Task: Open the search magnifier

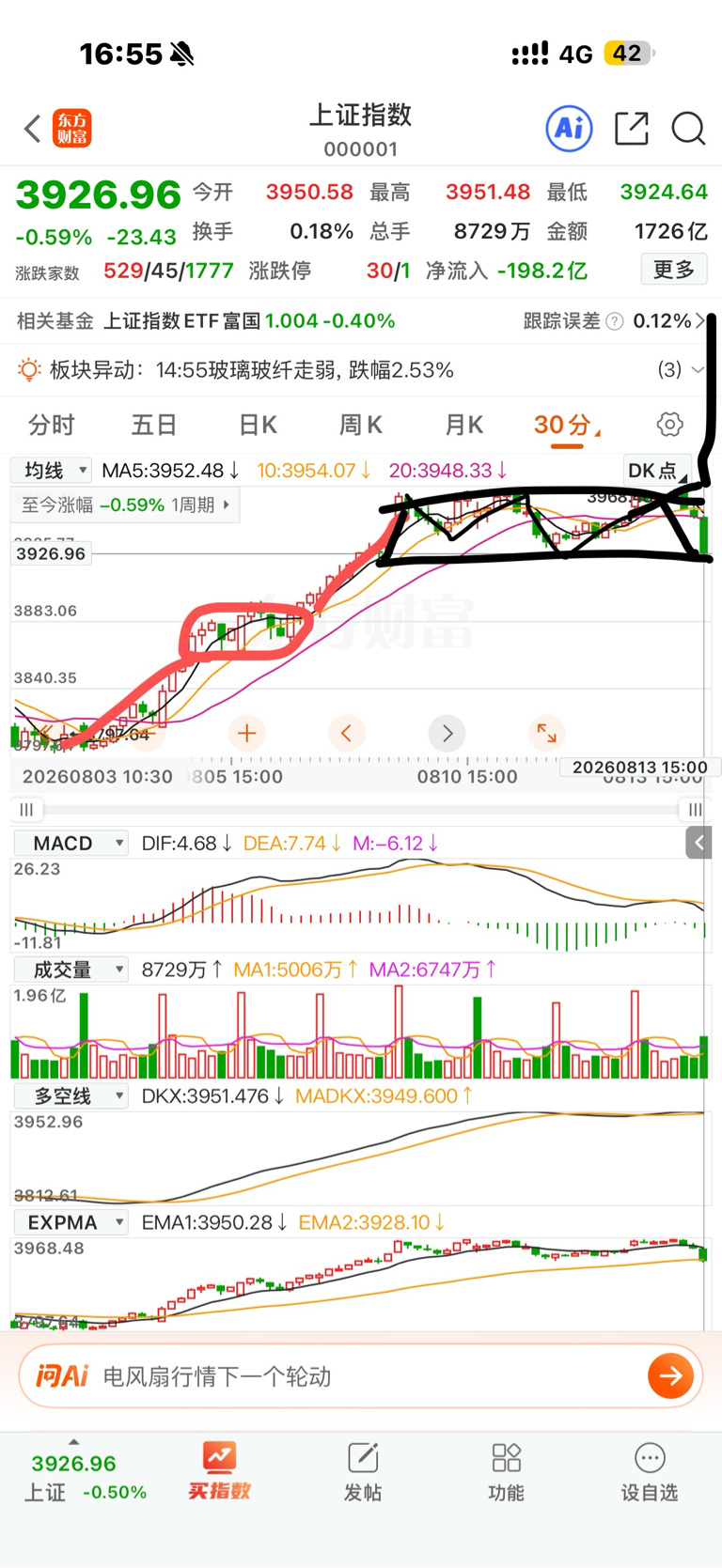Action: (x=688, y=129)
